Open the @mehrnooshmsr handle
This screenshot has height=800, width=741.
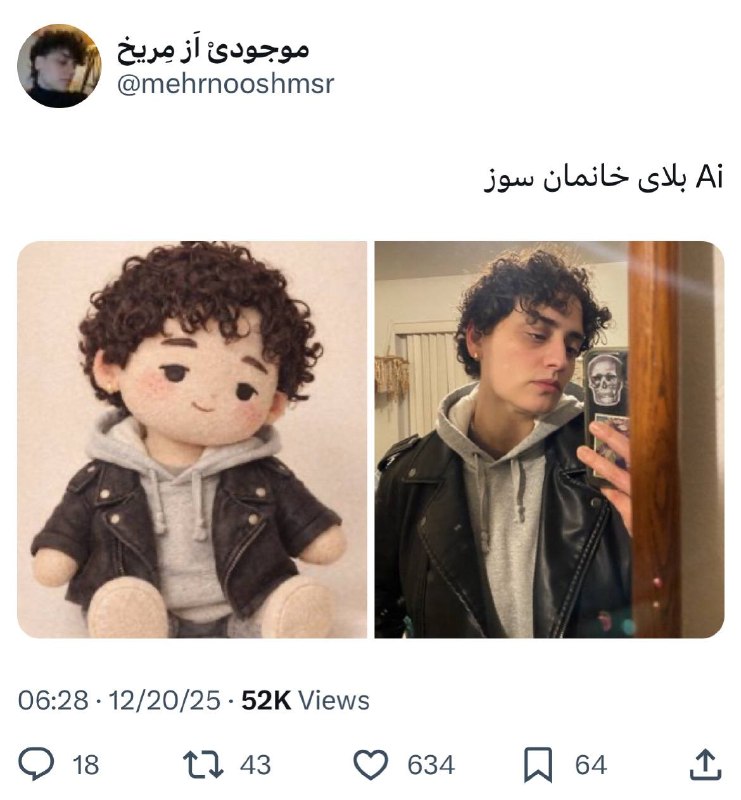(x=226, y=85)
